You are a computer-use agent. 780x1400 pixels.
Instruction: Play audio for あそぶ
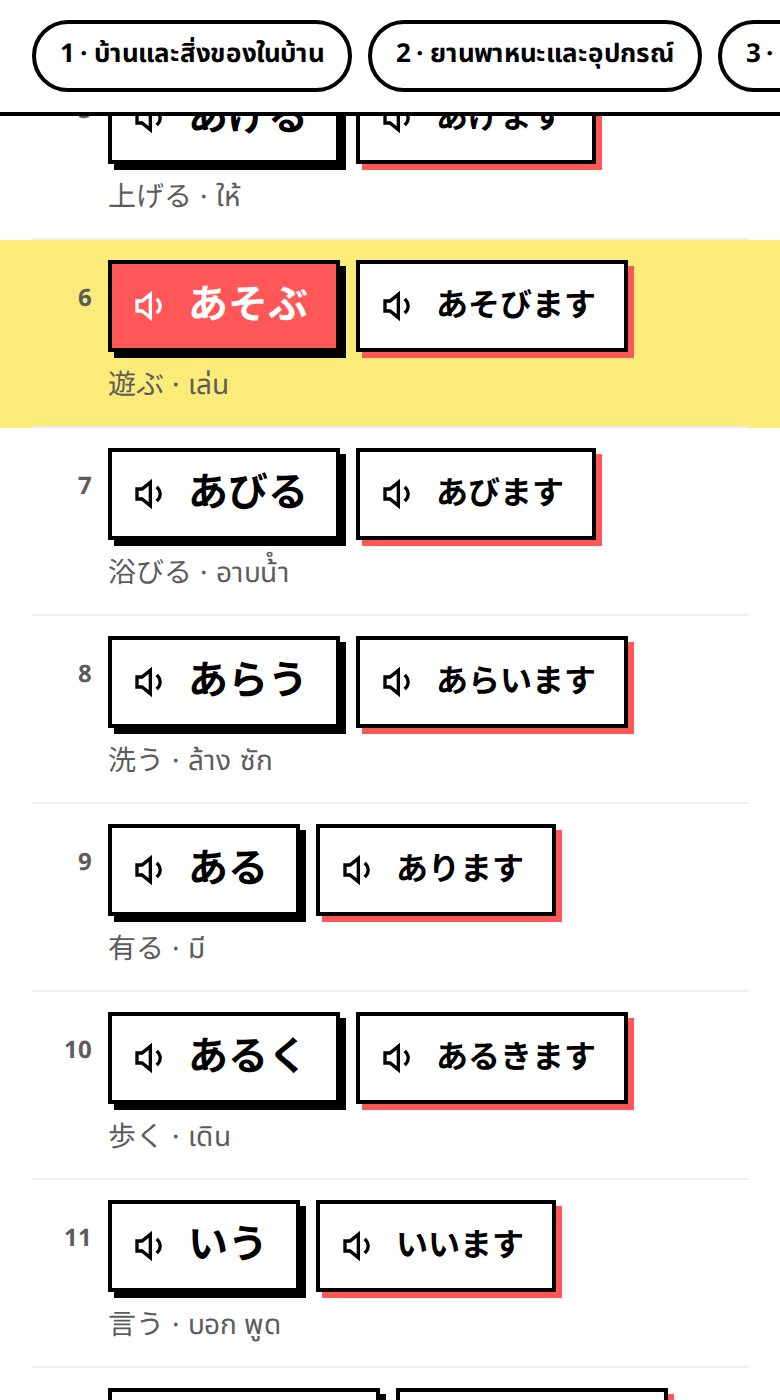(224, 306)
